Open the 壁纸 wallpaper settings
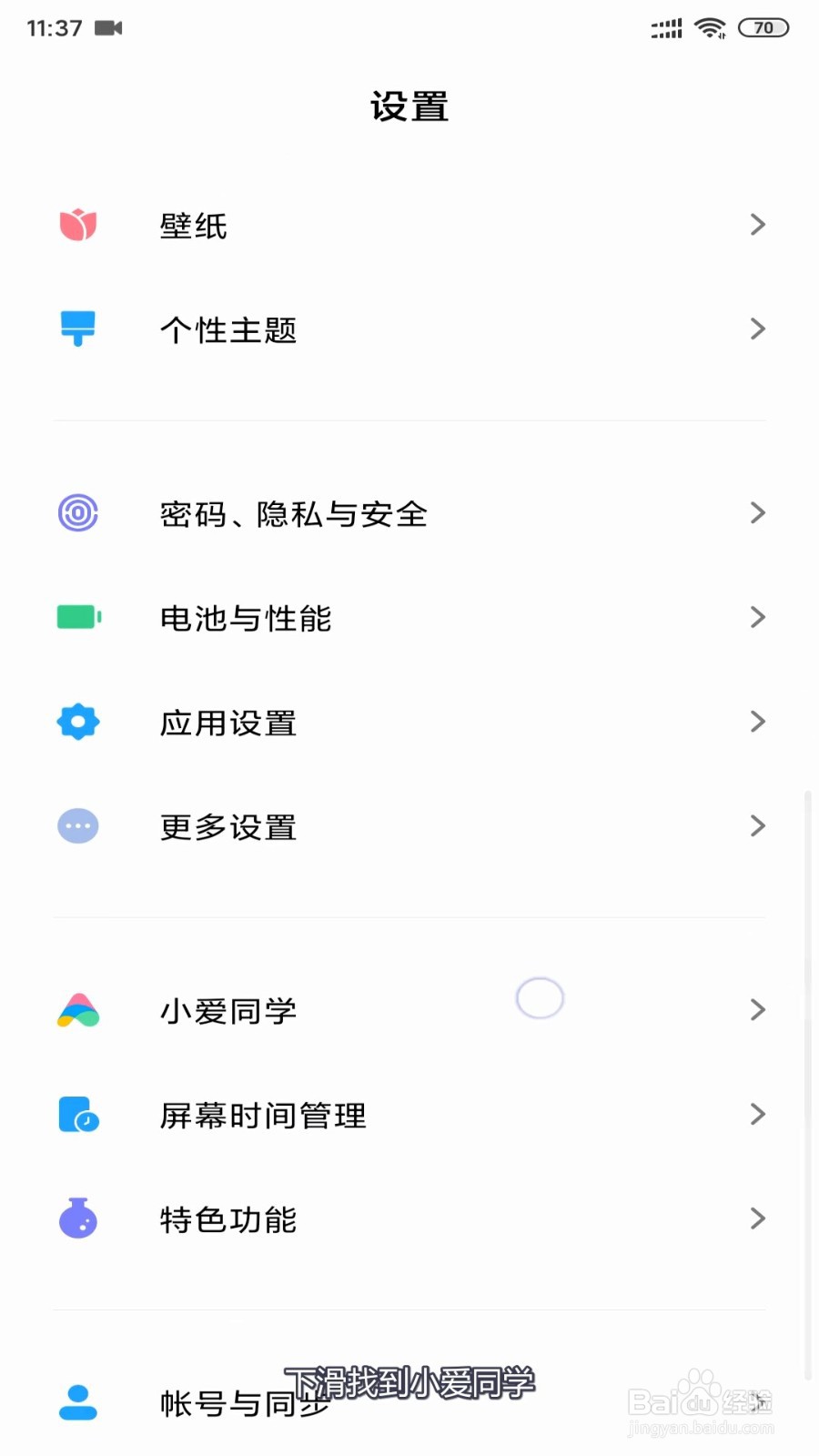The height and width of the screenshot is (1456, 819). [x=409, y=225]
